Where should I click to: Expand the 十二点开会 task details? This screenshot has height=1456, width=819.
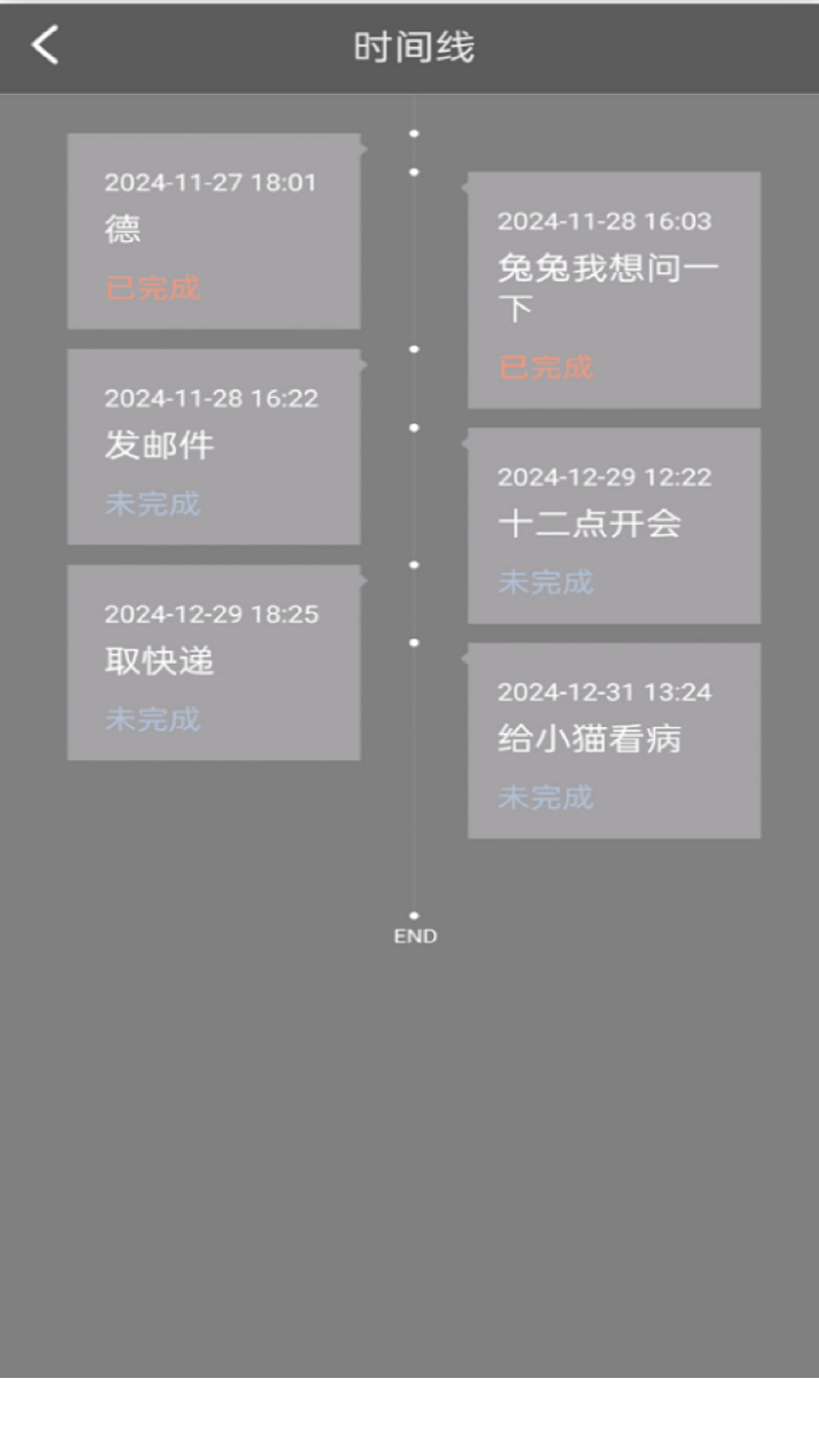tap(613, 526)
